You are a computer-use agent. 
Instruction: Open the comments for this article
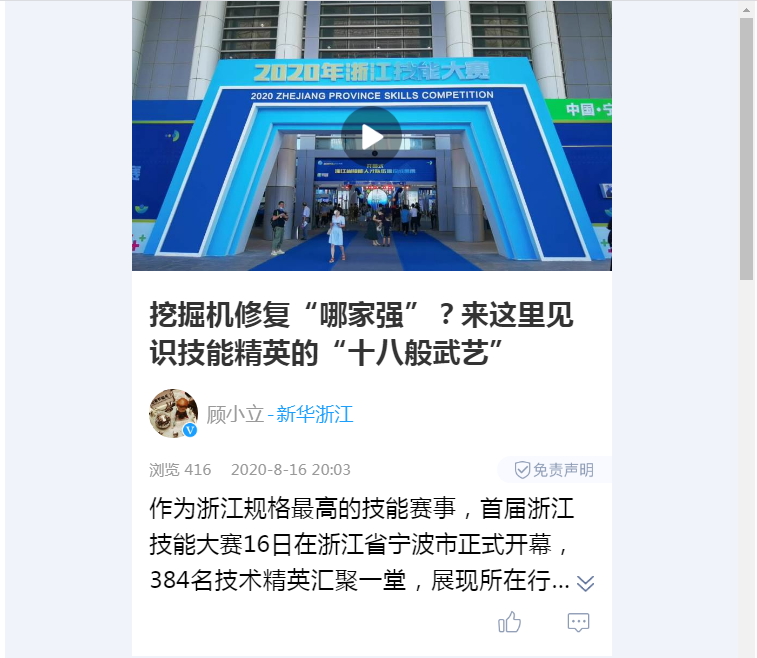coord(579,622)
